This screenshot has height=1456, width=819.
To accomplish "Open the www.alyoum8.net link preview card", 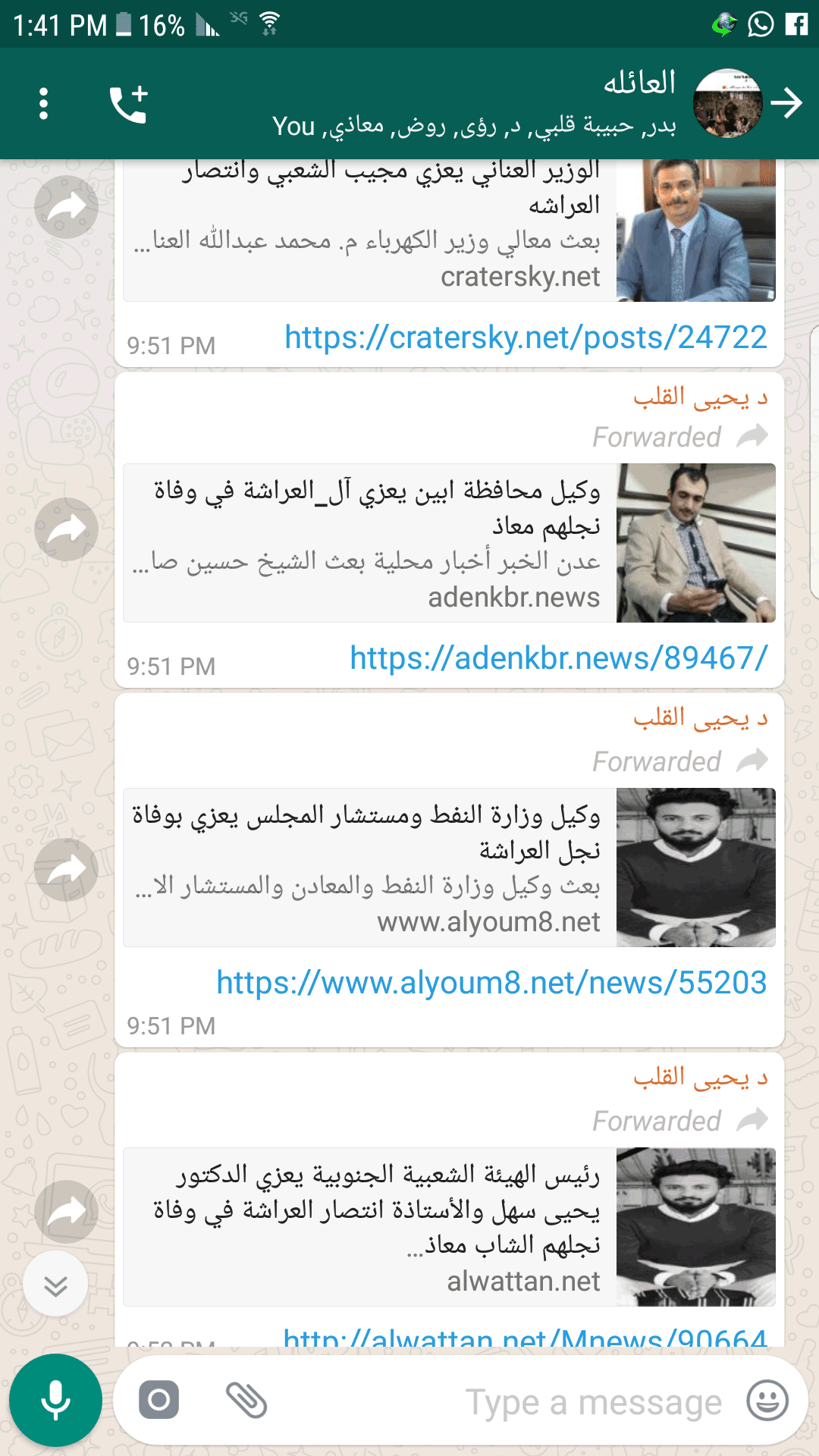I will (449, 868).
